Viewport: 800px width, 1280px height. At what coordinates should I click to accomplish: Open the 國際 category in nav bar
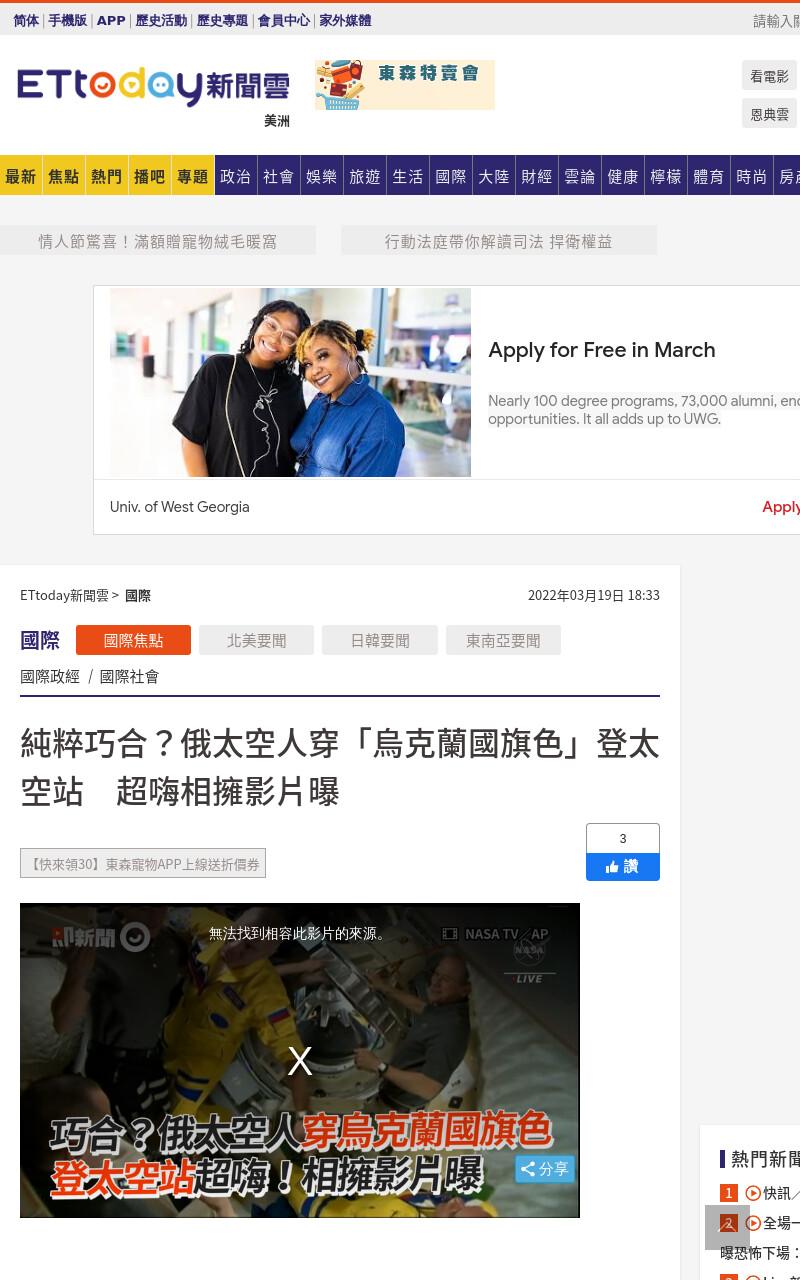(451, 176)
